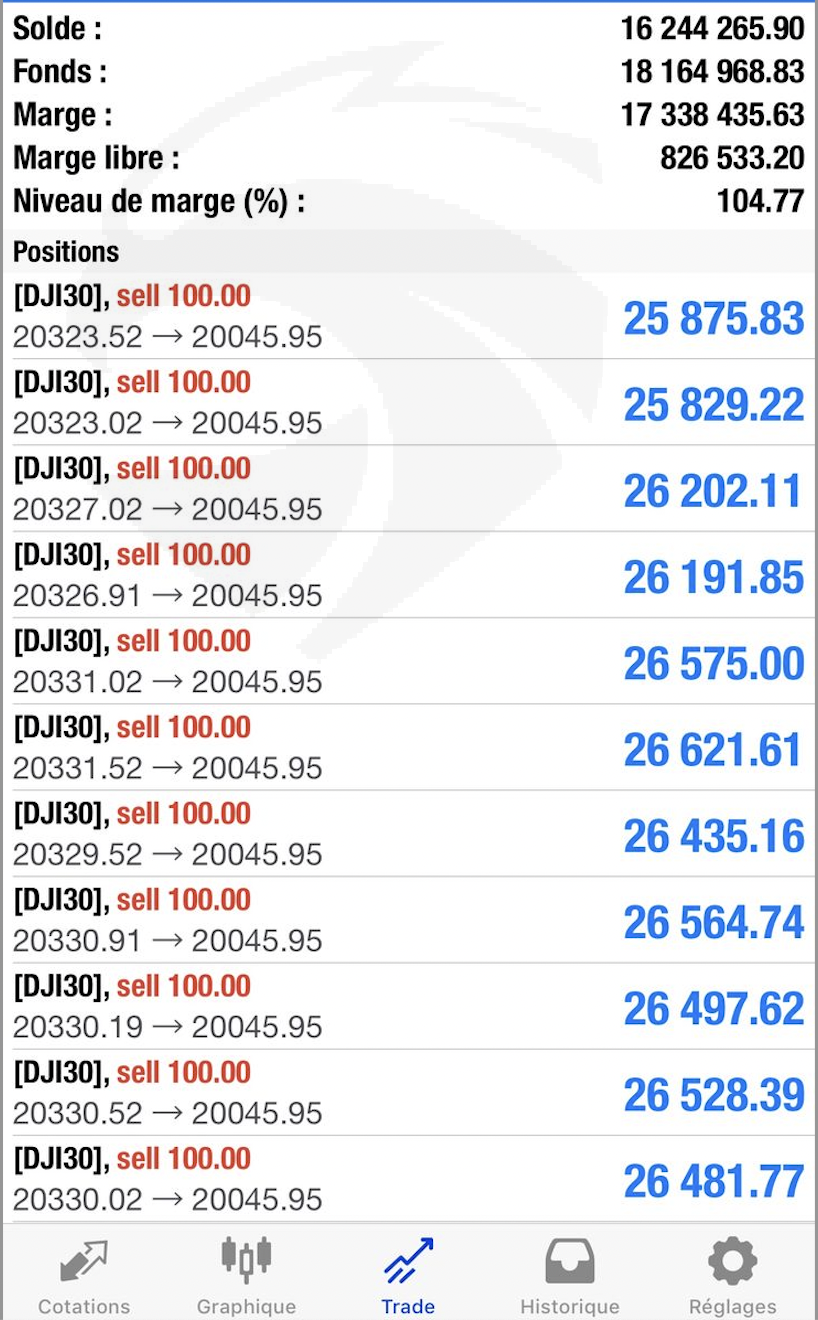Select the Trade tab
Viewport: 818px width, 1320px height.
408,1275
